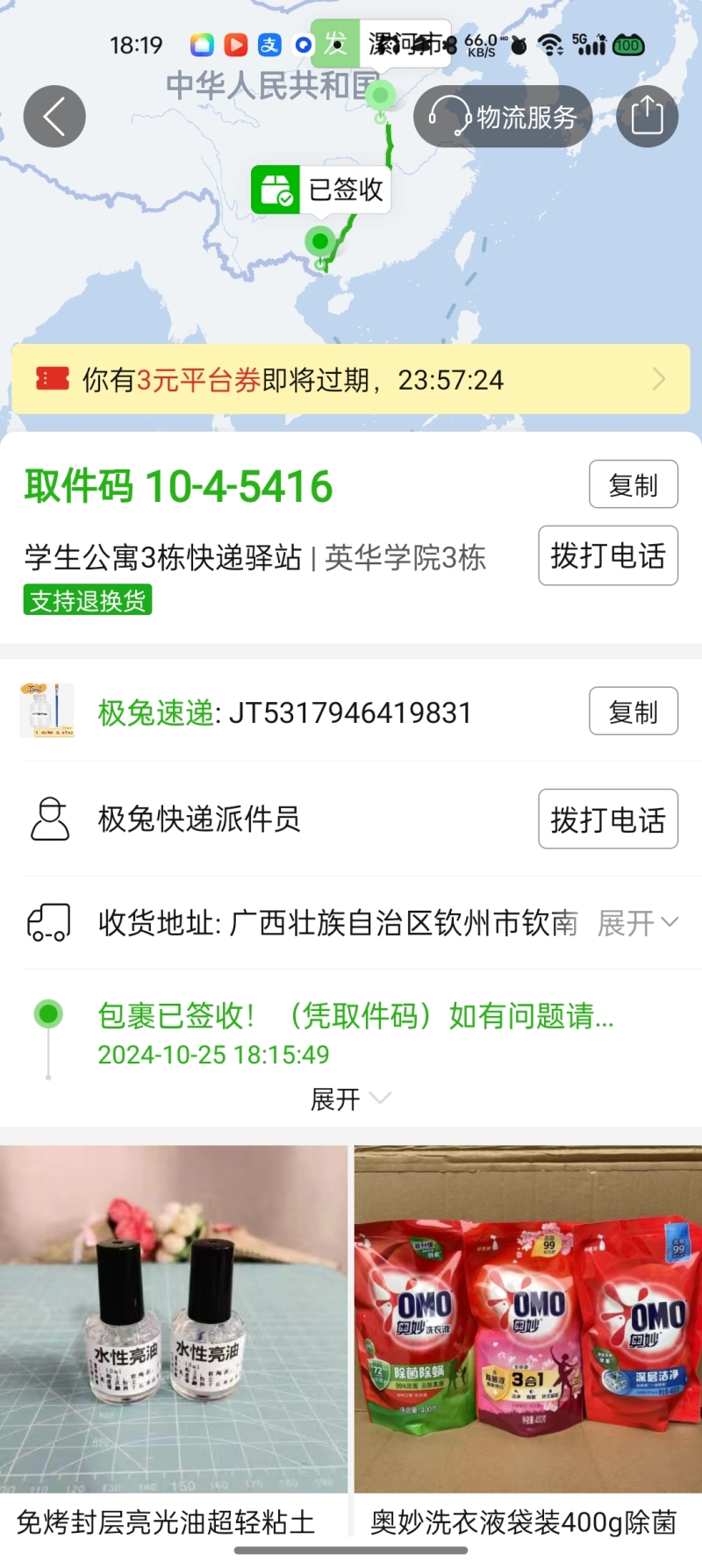This screenshot has width=702, height=1568.
Task: Call the 学生公寓3栋快递驿站 station
Action: coord(607,555)
